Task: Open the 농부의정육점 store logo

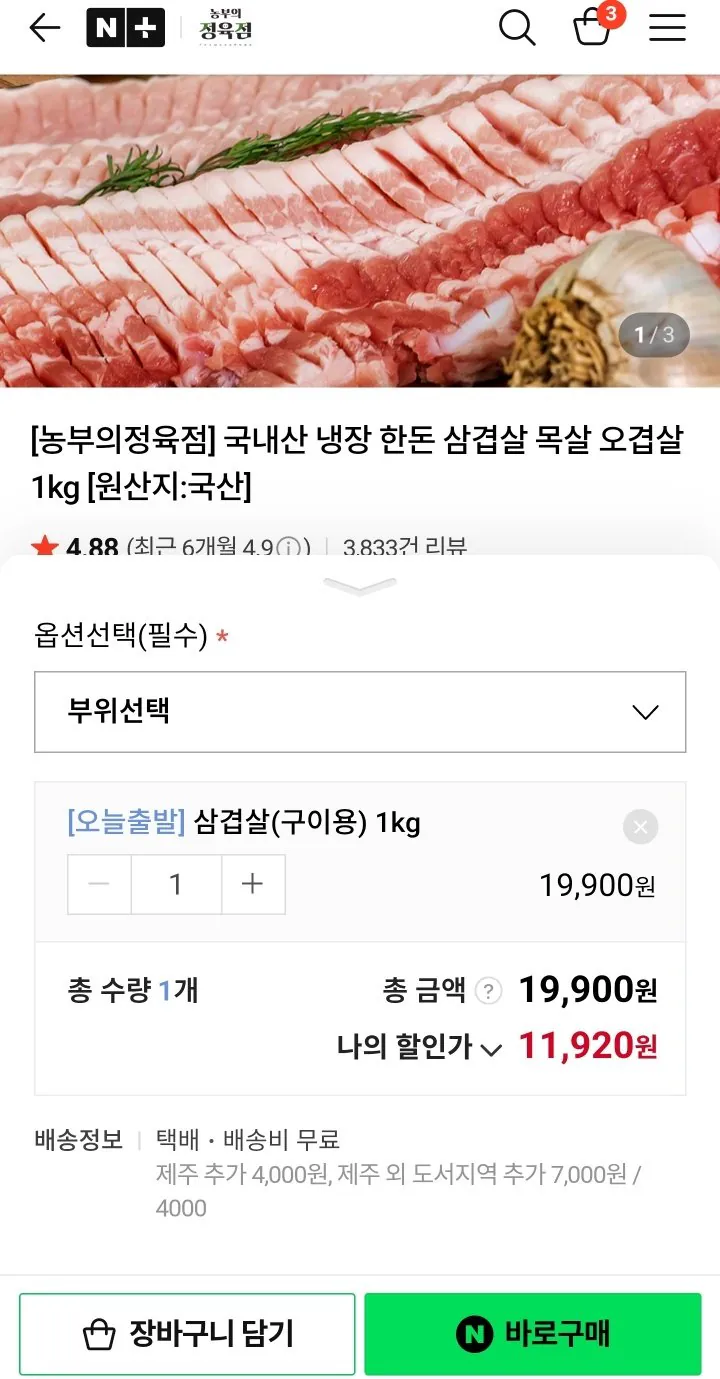Action: tap(226, 28)
